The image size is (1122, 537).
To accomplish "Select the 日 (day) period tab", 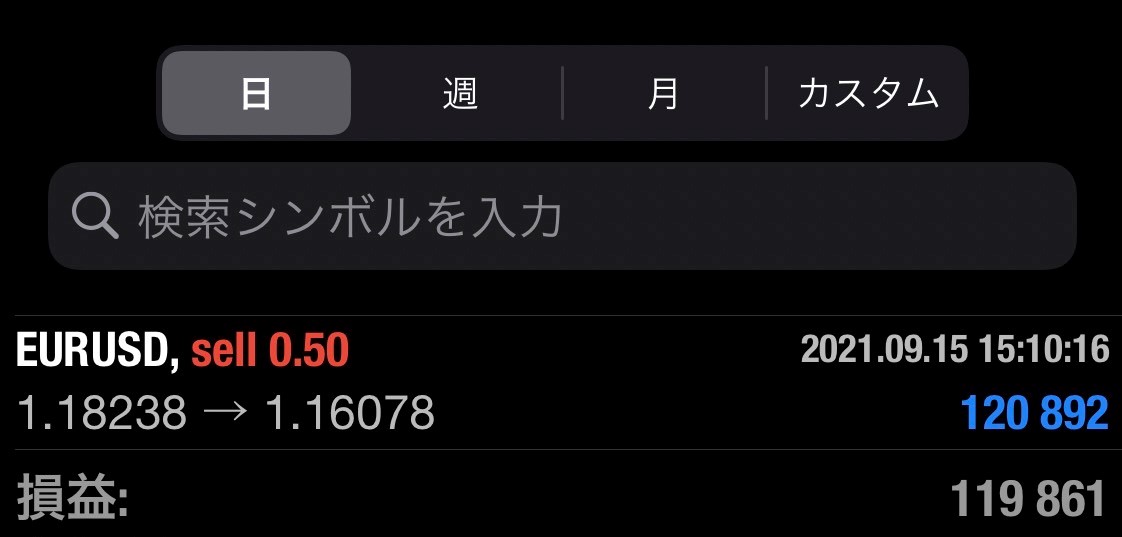I will [x=256, y=93].
